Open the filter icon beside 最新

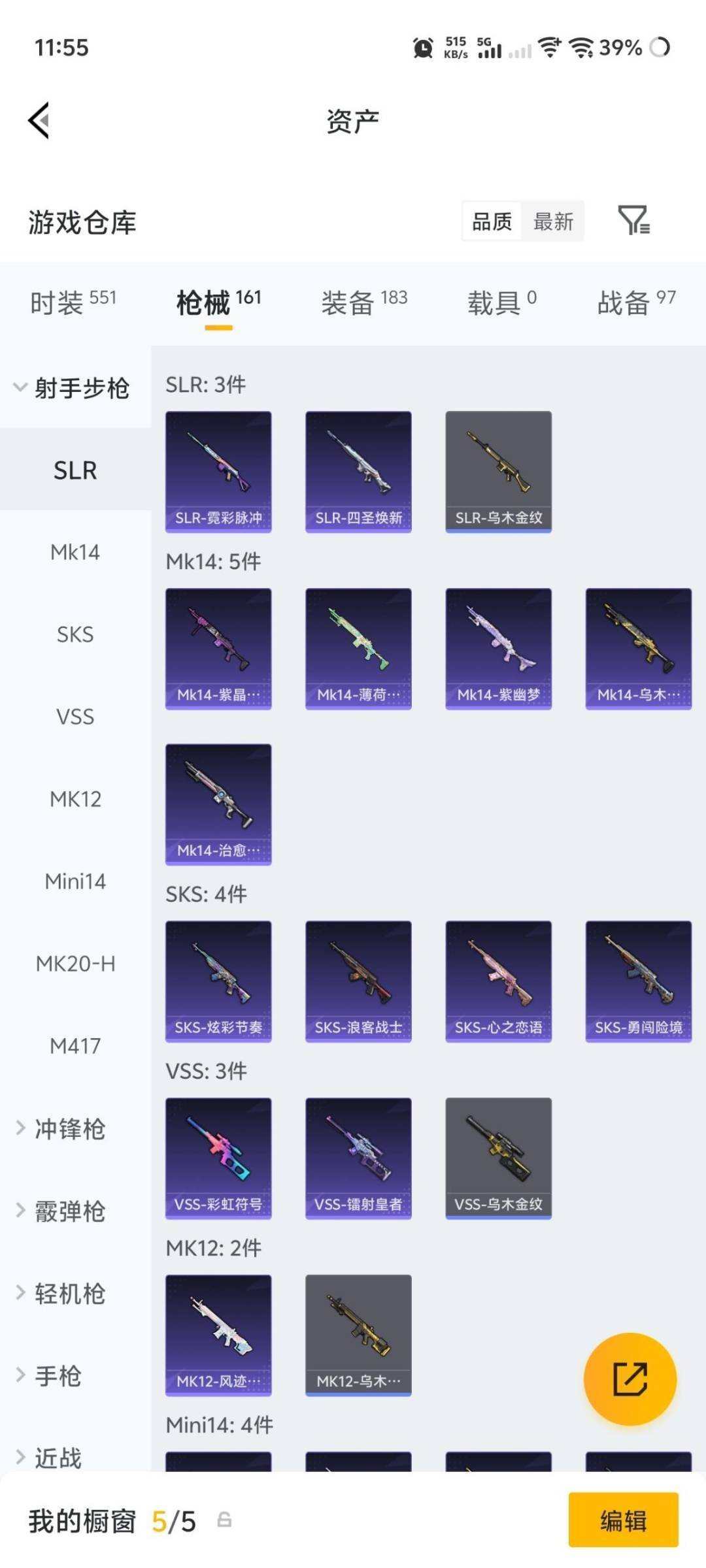pos(633,220)
